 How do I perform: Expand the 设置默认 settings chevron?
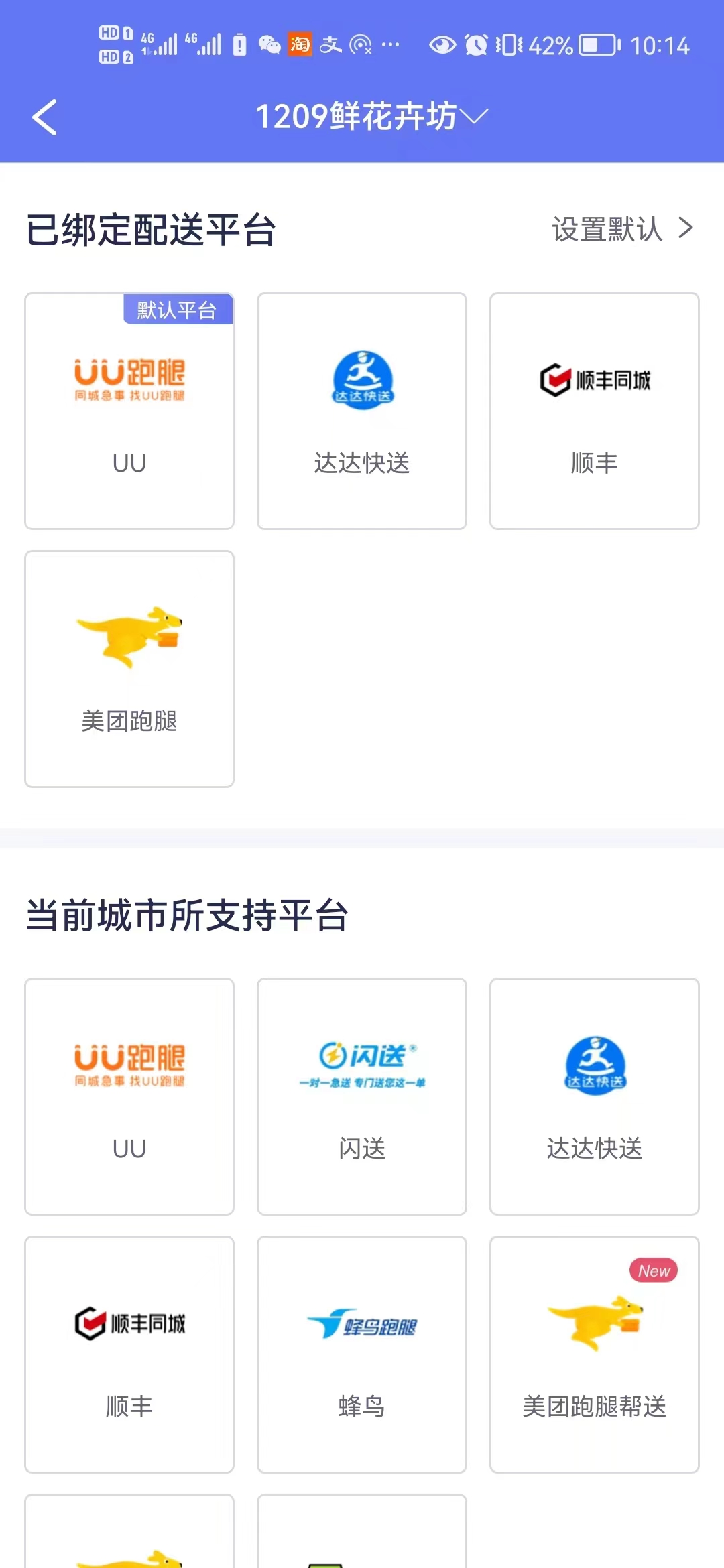click(x=685, y=228)
